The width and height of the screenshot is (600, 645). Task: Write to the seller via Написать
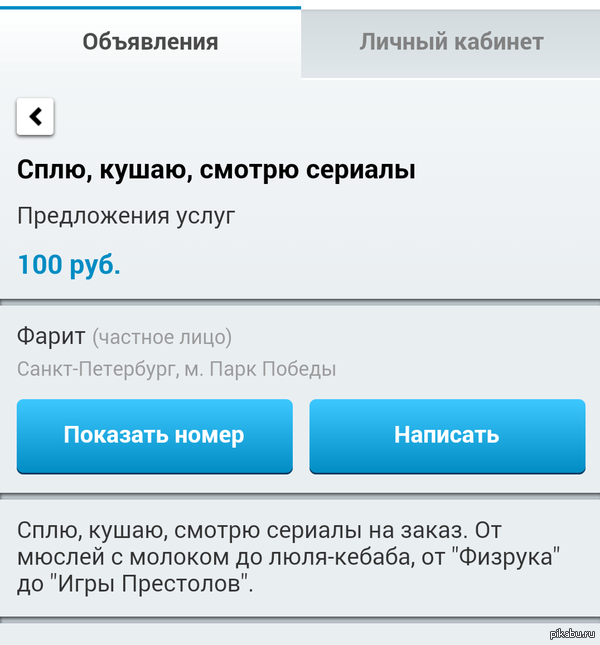(x=447, y=435)
